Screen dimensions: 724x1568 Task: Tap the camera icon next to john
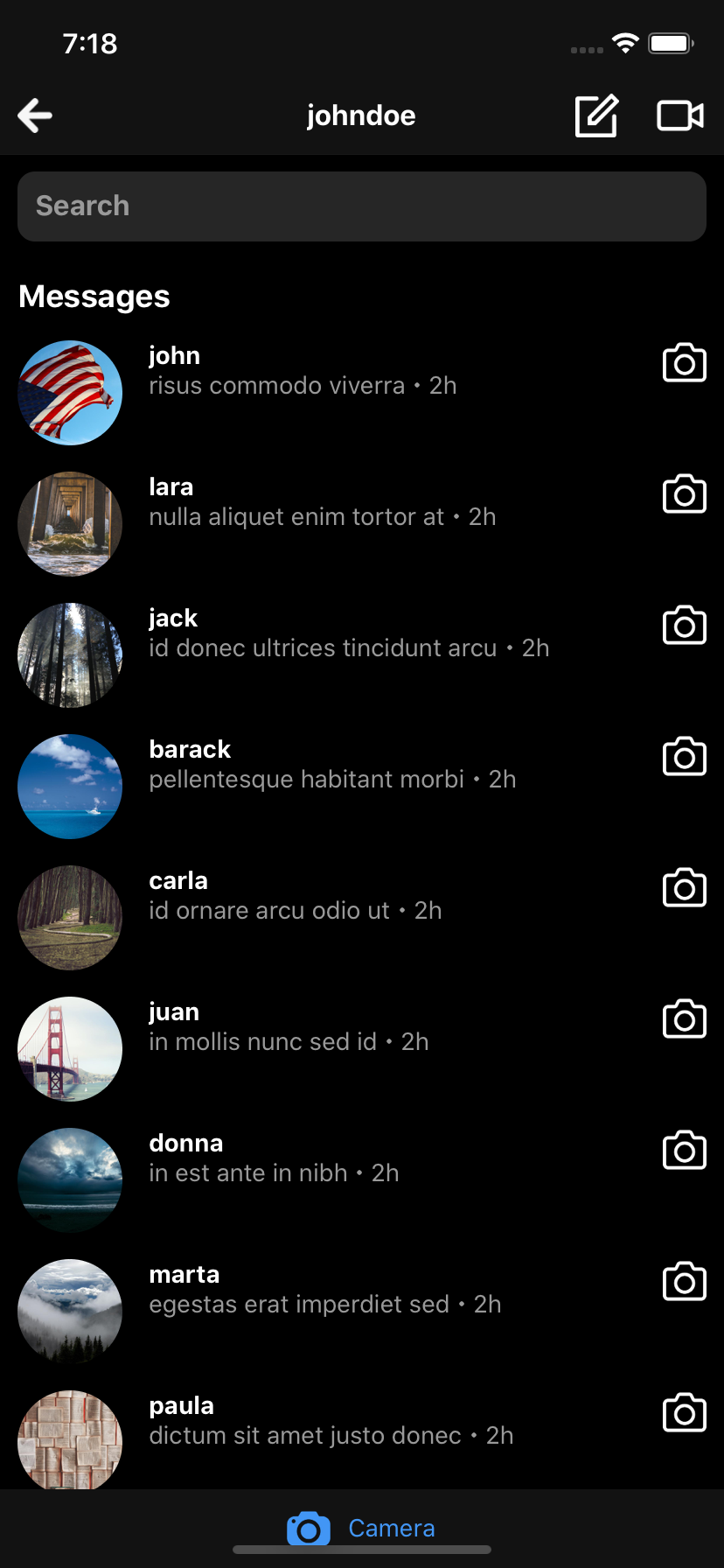(x=685, y=362)
